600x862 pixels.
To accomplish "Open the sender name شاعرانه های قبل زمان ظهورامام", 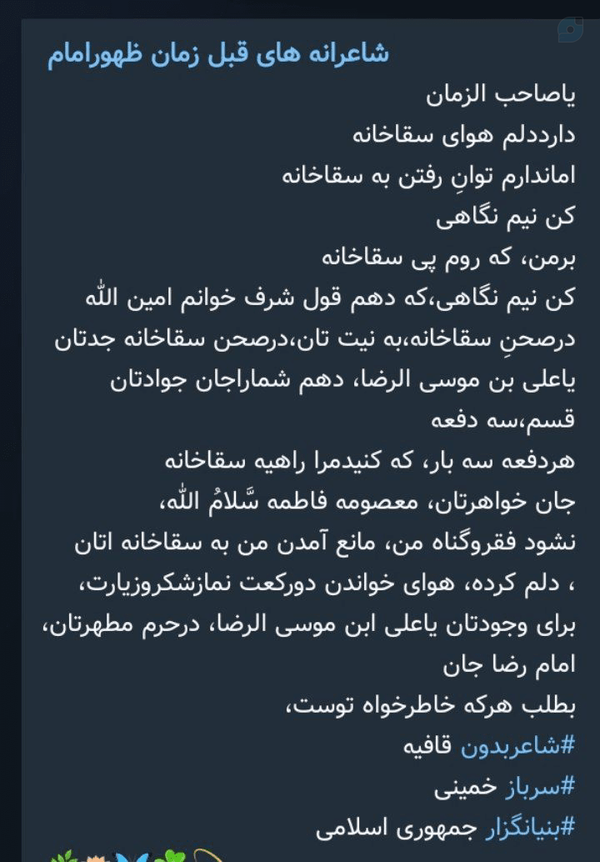I will tap(218, 54).
